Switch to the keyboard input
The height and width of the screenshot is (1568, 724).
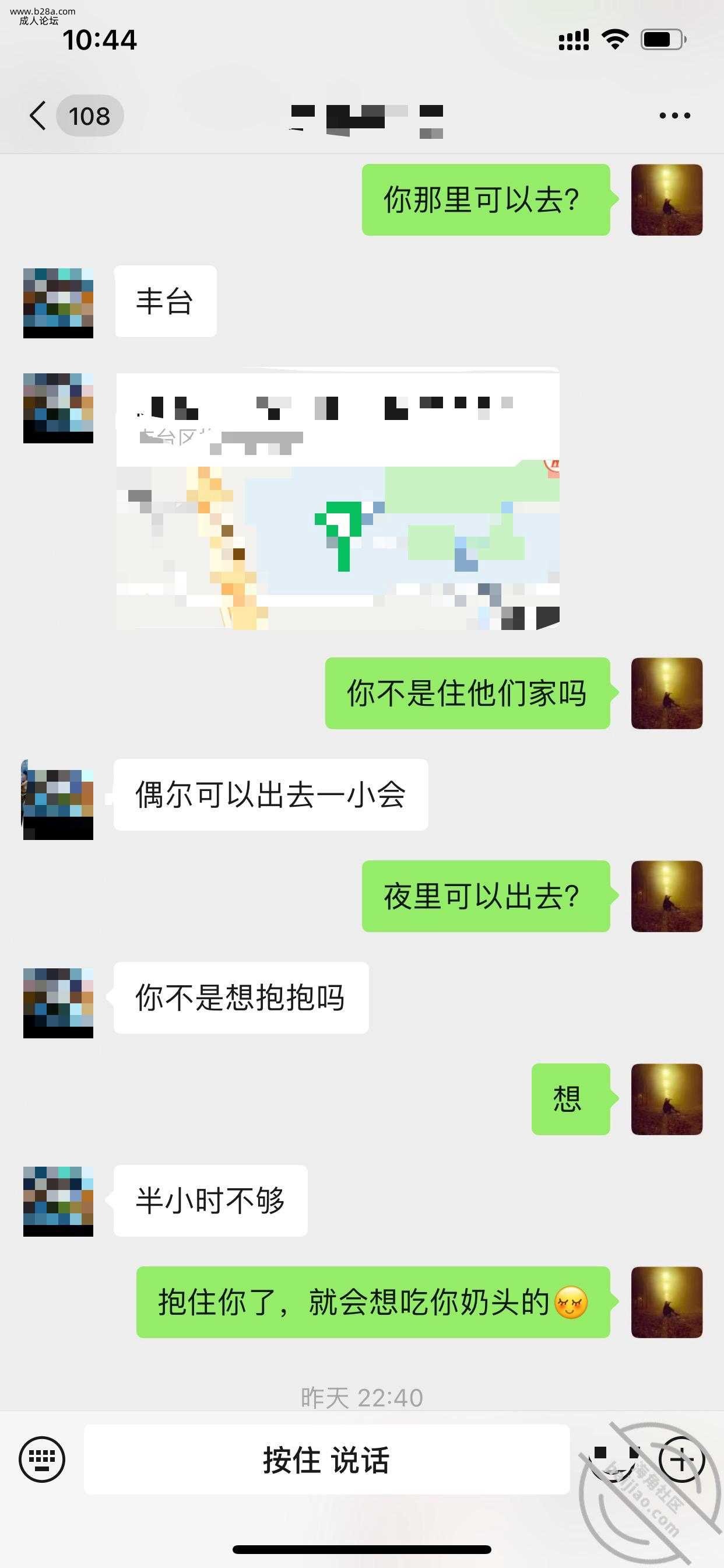42,1459
